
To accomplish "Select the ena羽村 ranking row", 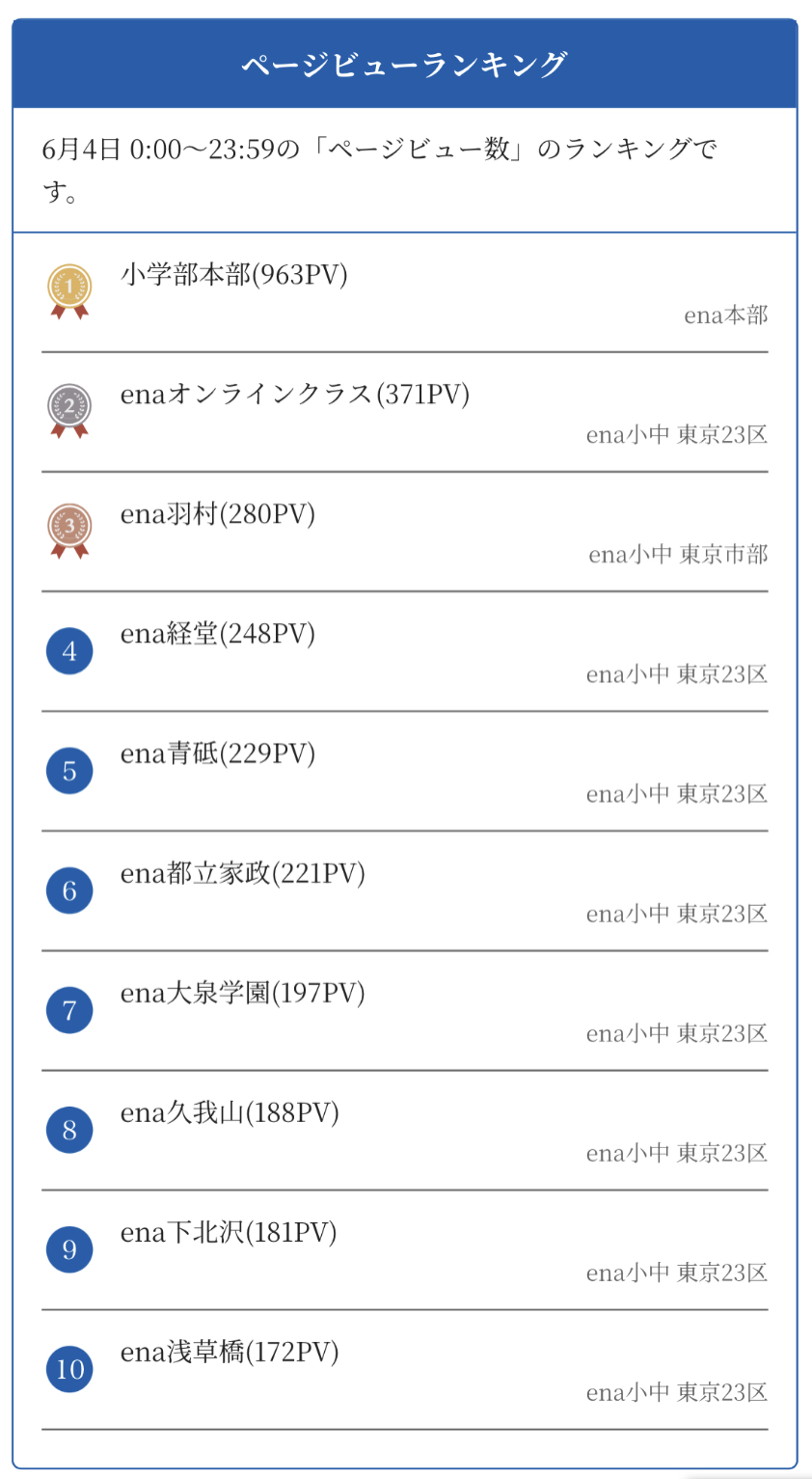I will (x=217, y=515).
